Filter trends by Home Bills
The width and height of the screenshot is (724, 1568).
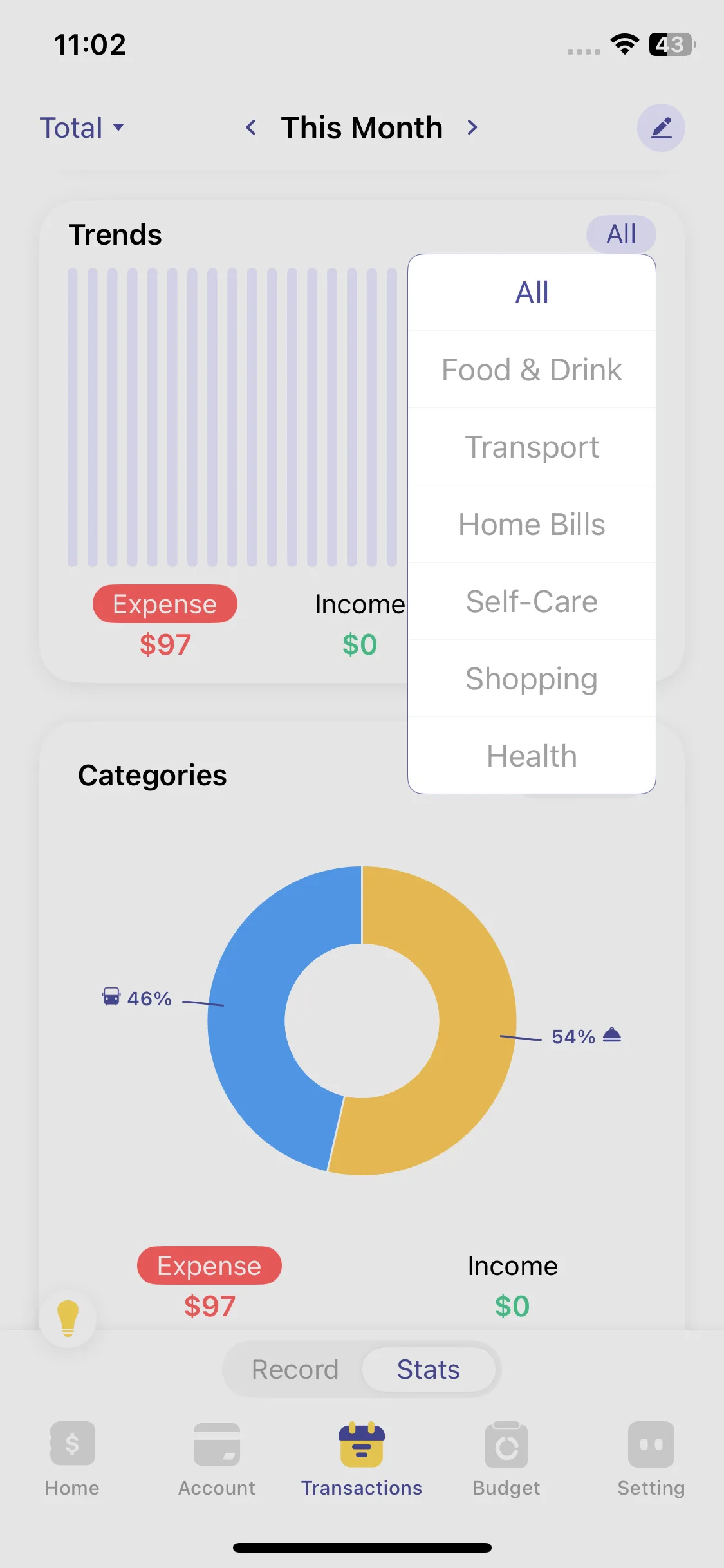pyautogui.click(x=532, y=525)
